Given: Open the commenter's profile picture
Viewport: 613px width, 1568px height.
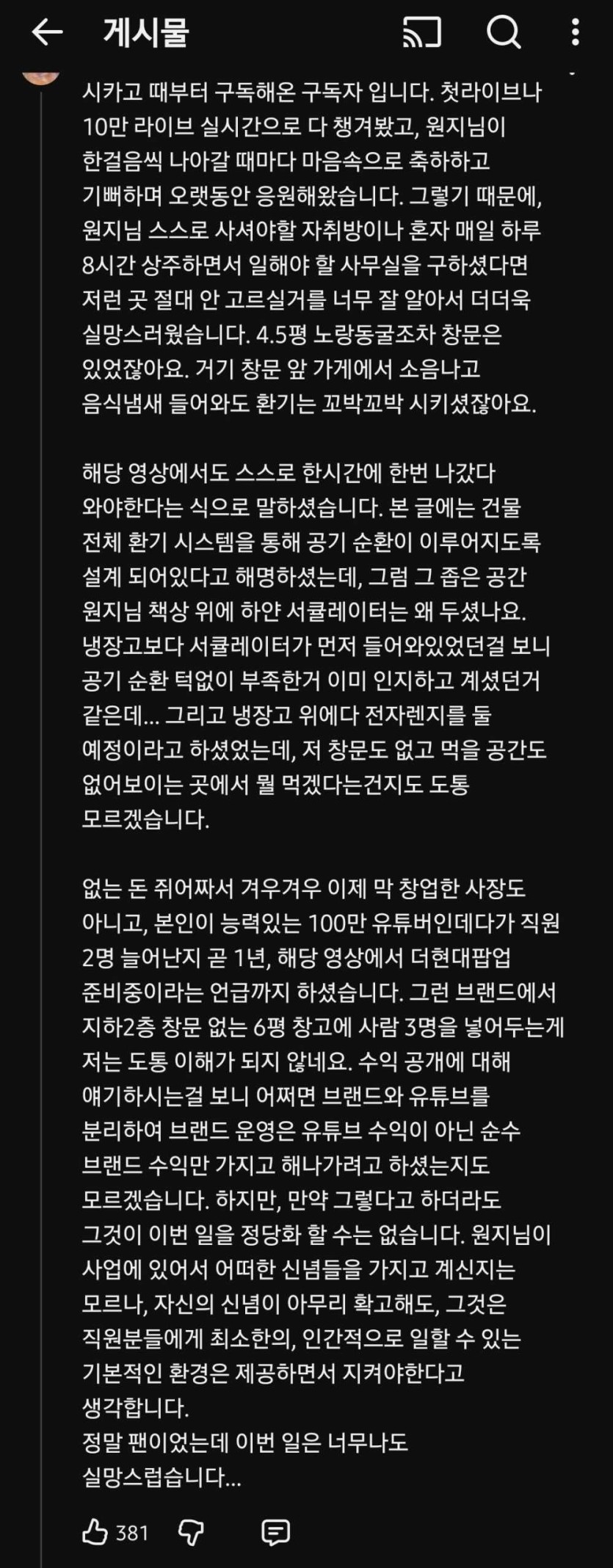Looking at the screenshot, I should [41, 74].
